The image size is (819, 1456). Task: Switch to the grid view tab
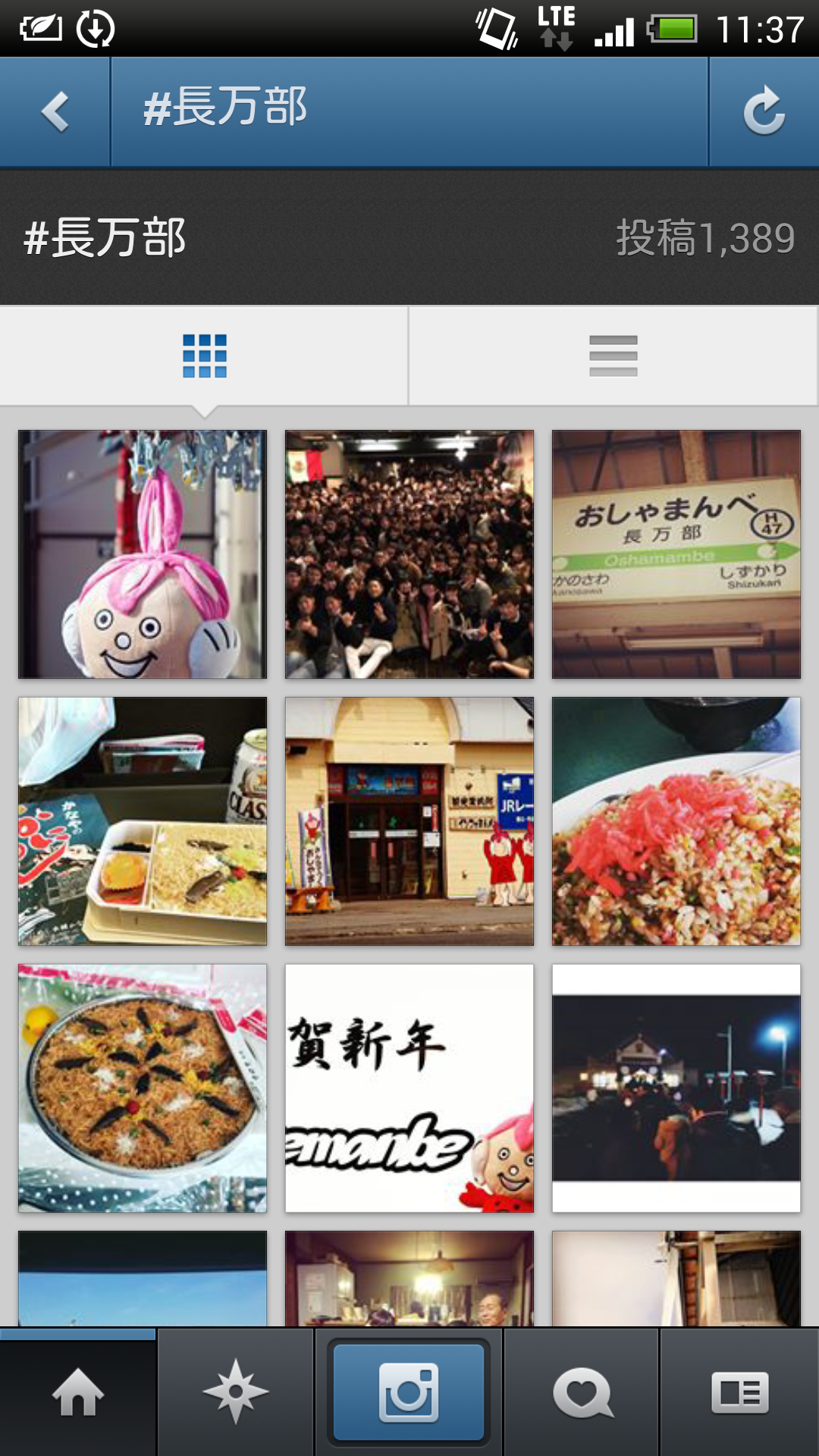click(x=204, y=356)
